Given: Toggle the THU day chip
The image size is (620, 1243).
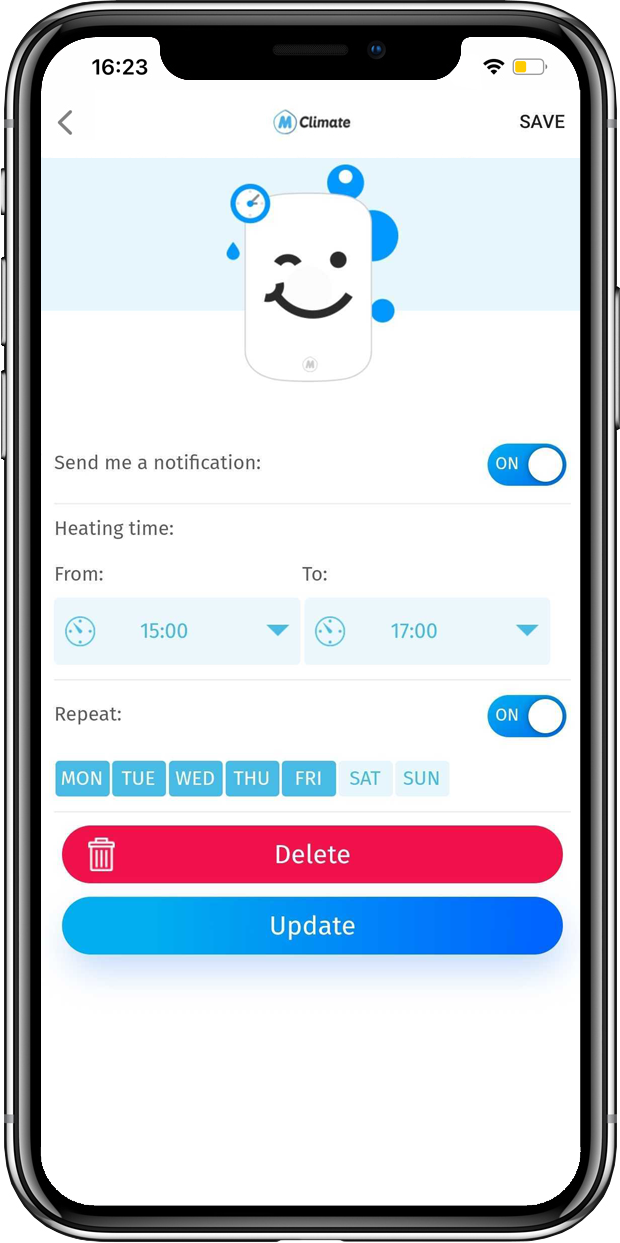Looking at the screenshot, I should click(252, 779).
